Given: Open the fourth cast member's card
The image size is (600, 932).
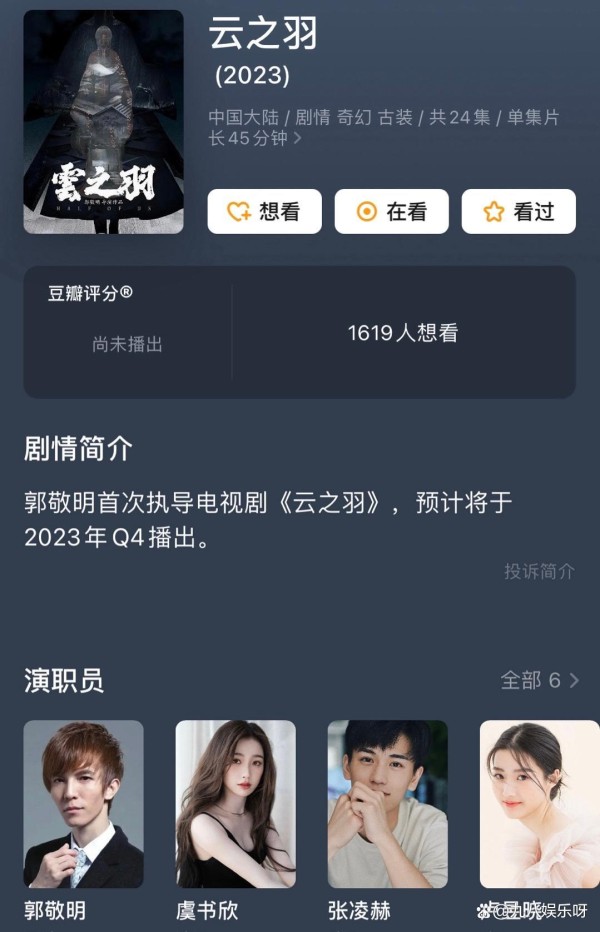Looking at the screenshot, I should tap(538, 804).
